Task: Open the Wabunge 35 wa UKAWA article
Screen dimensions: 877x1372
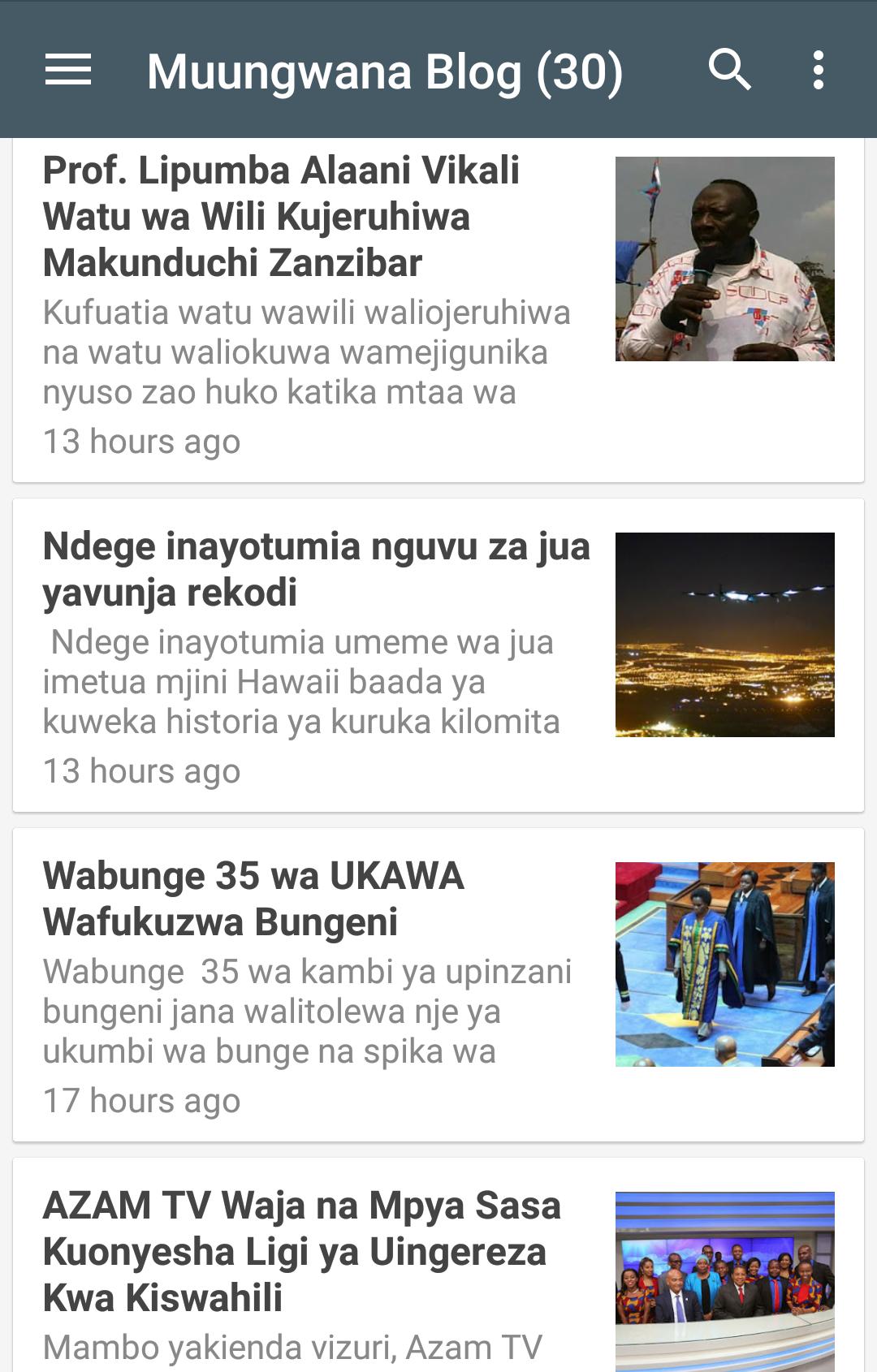Action: pyautogui.click(x=253, y=899)
